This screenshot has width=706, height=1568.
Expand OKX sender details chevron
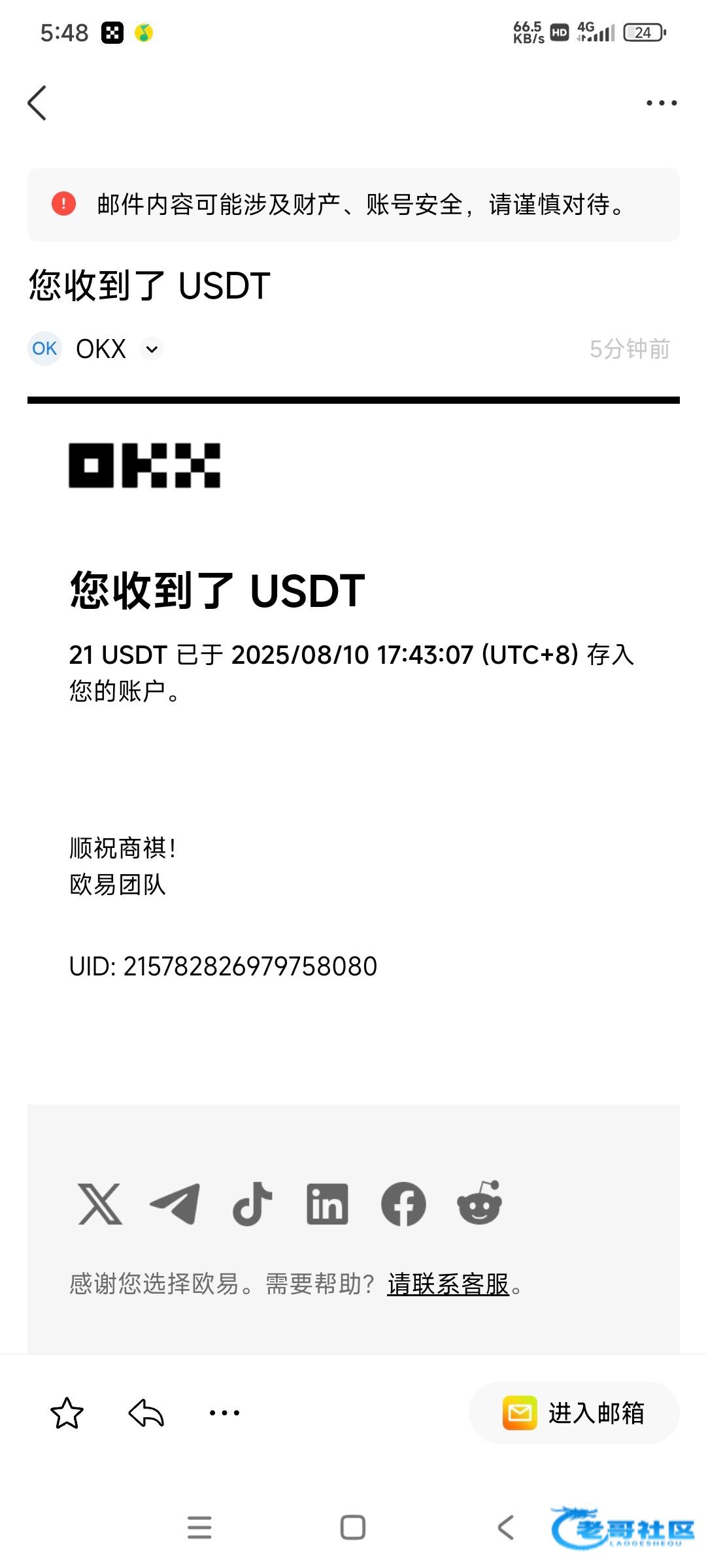click(x=152, y=349)
